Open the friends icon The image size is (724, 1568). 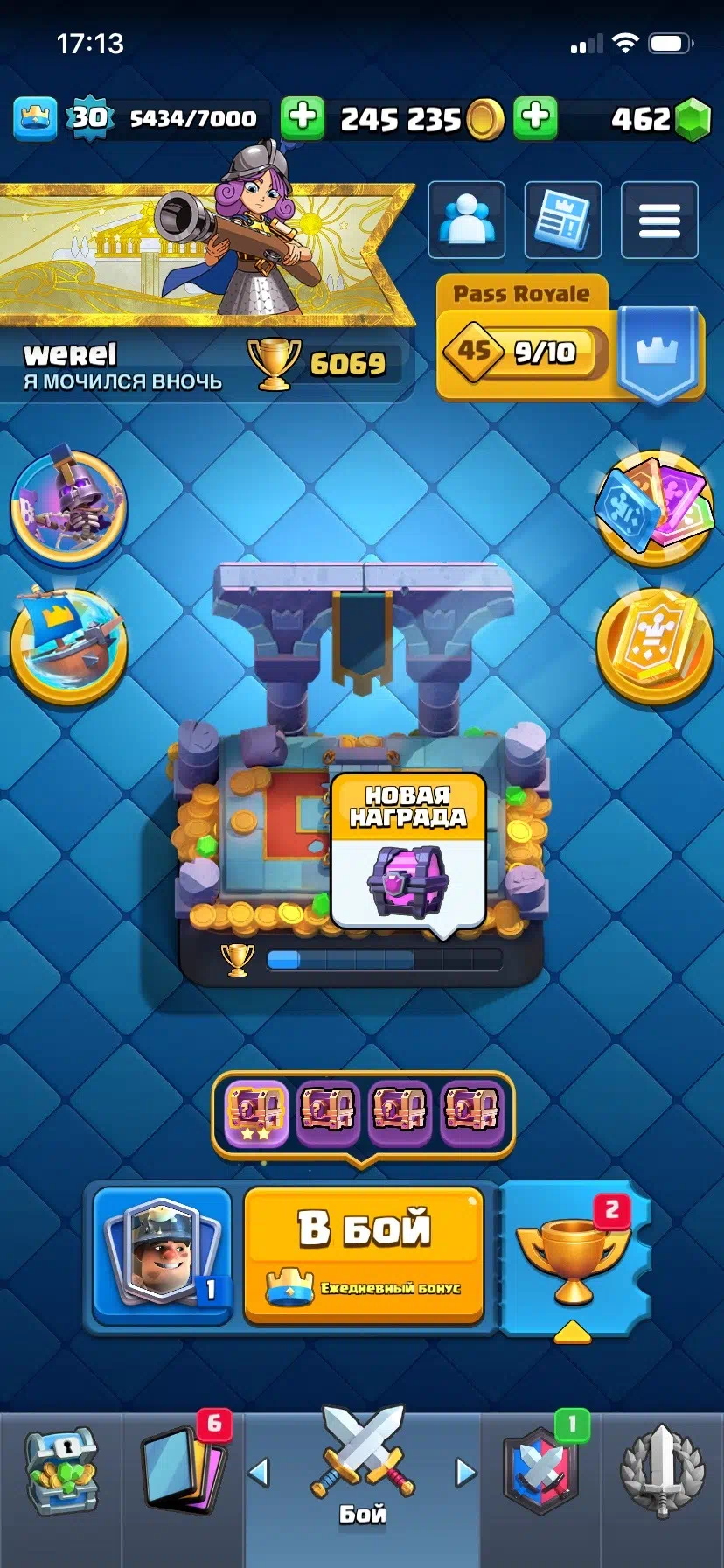[x=466, y=220]
